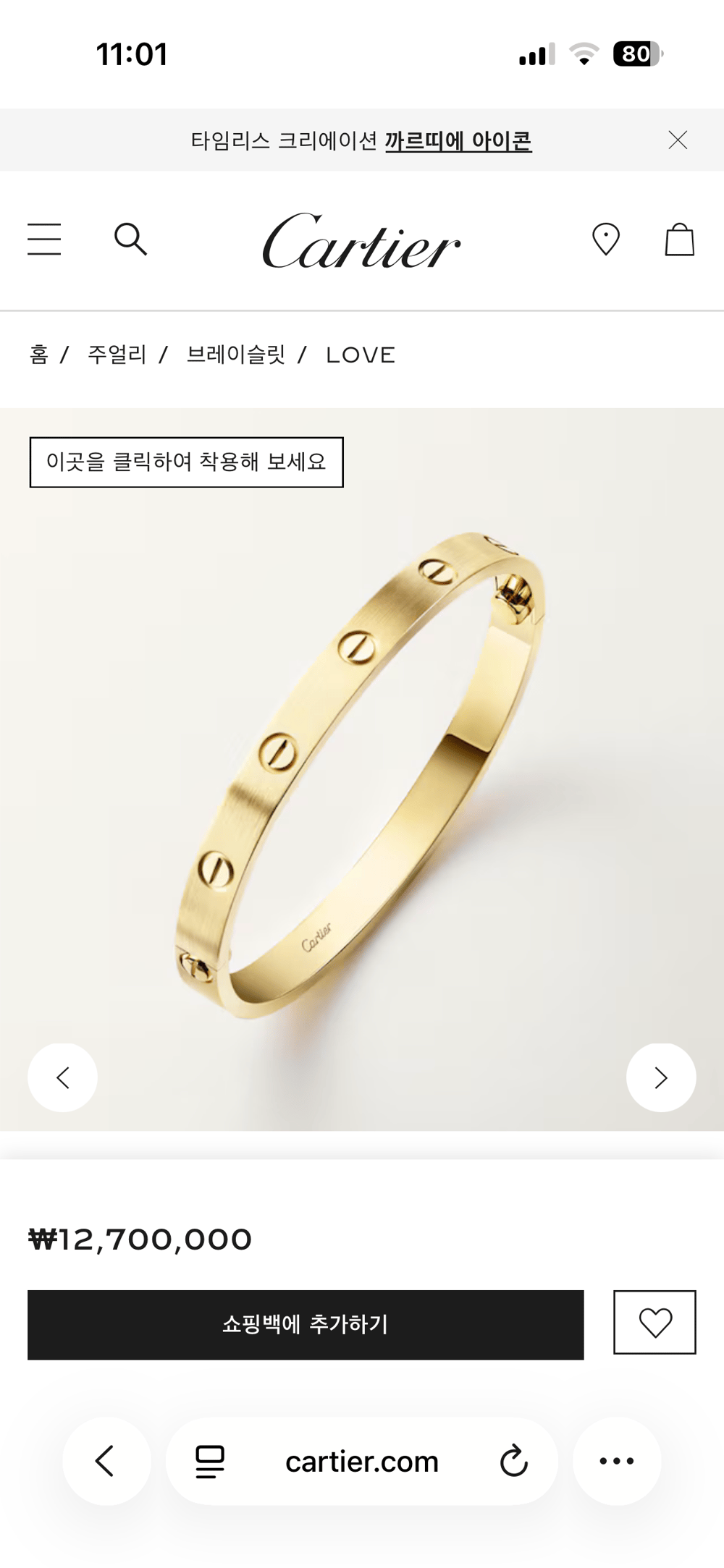Viewport: 724px width, 1568px height.
Task: Open the page options icon beside the address
Action: (x=210, y=1461)
